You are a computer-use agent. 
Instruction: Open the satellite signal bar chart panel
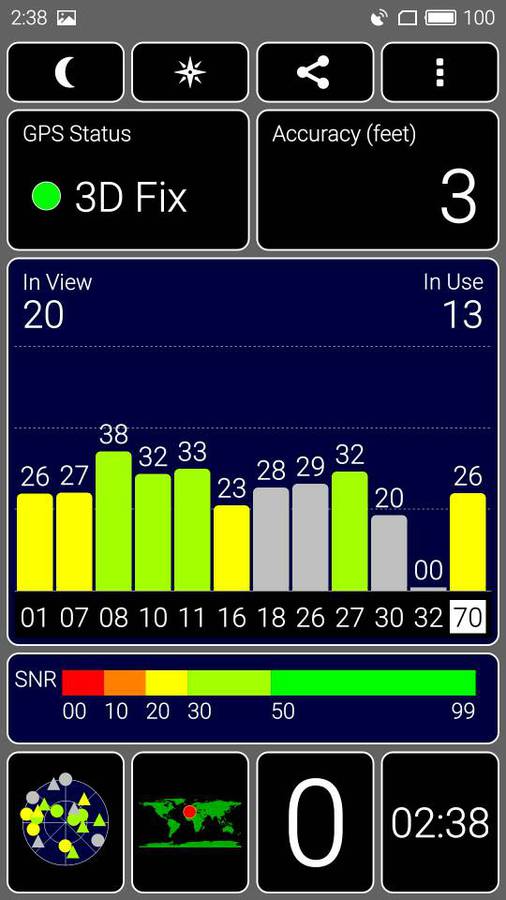click(x=253, y=452)
